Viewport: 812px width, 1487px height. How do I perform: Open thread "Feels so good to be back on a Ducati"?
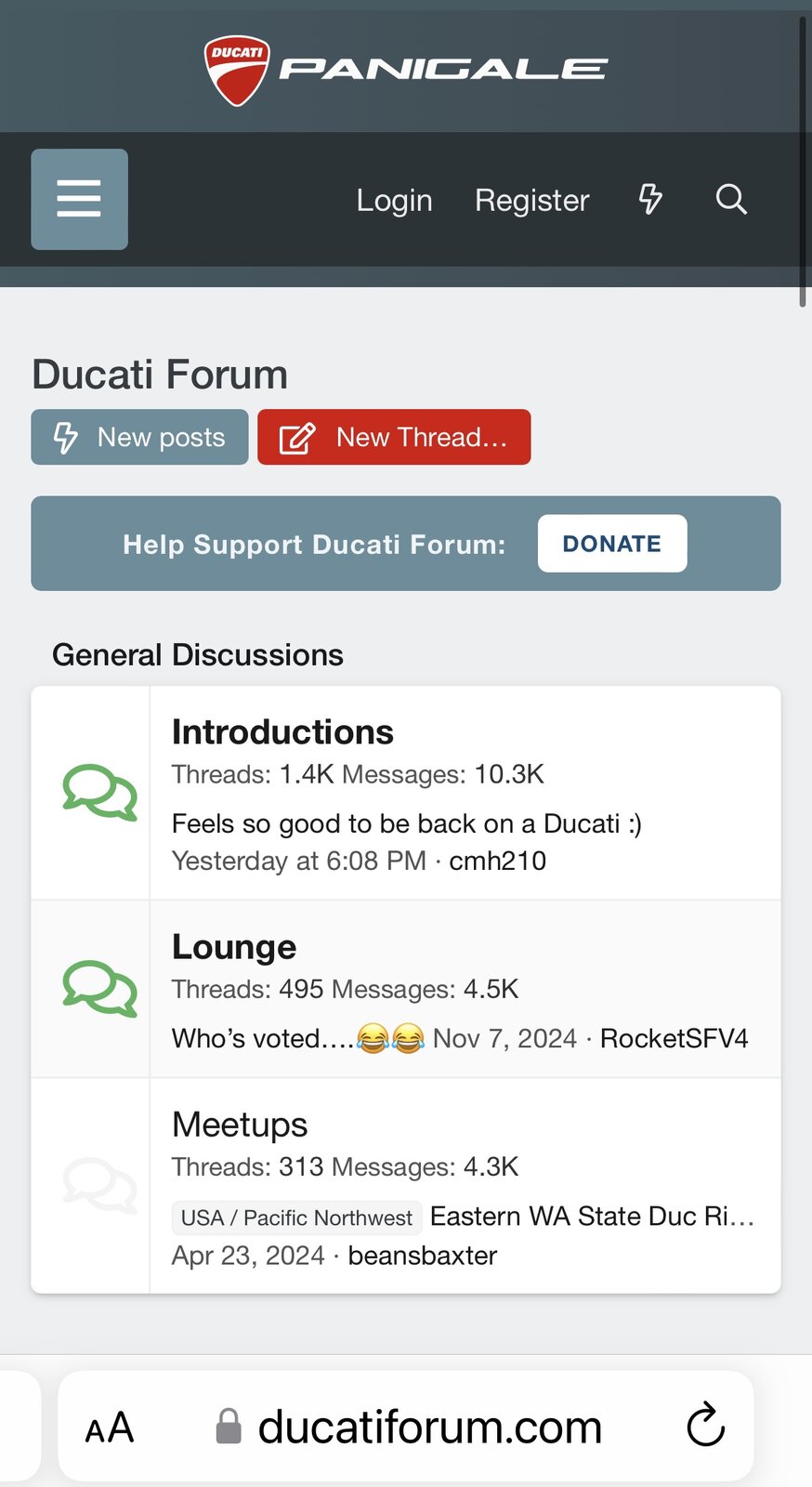pos(406,823)
